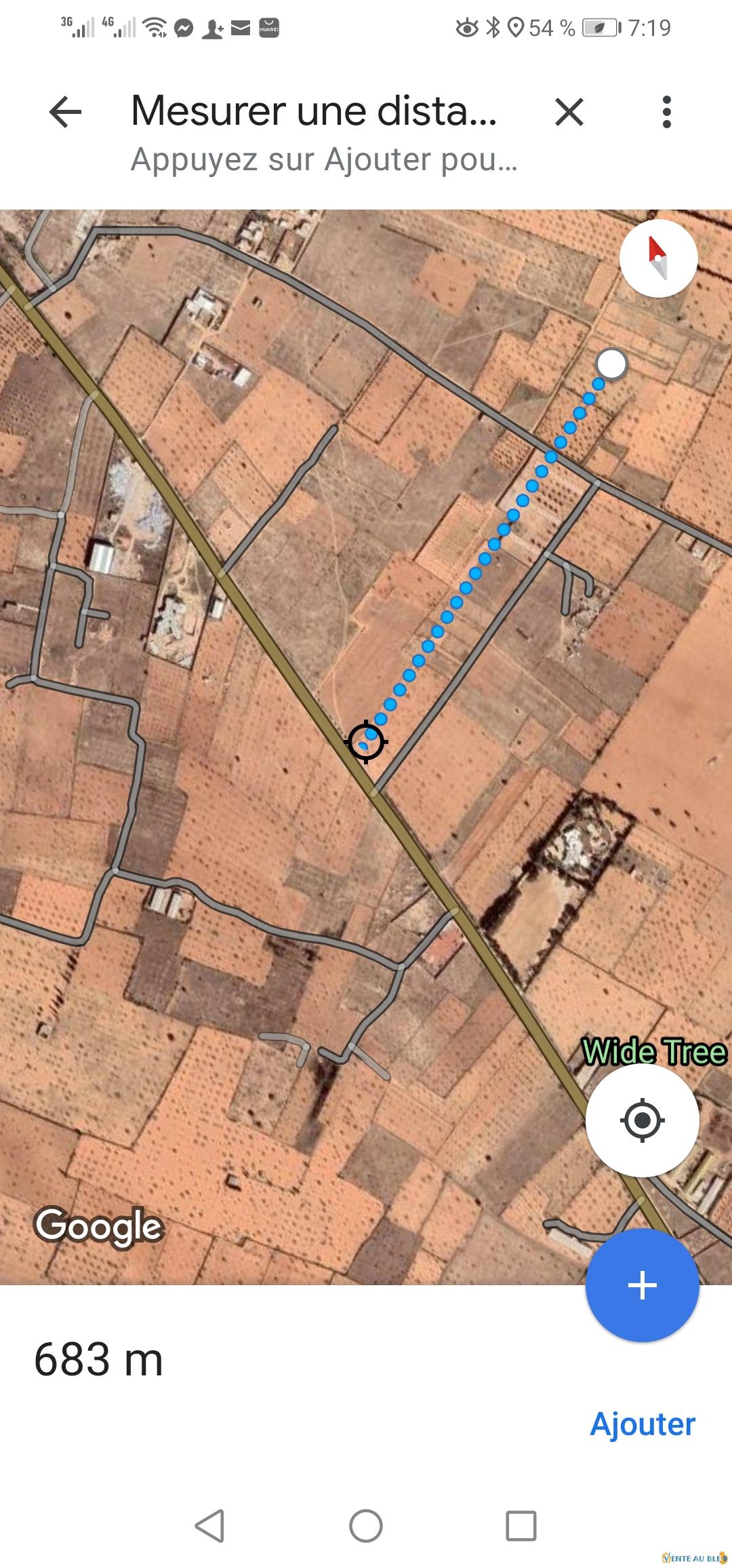
Task: Tap the Ajouter link
Action: (643, 1424)
